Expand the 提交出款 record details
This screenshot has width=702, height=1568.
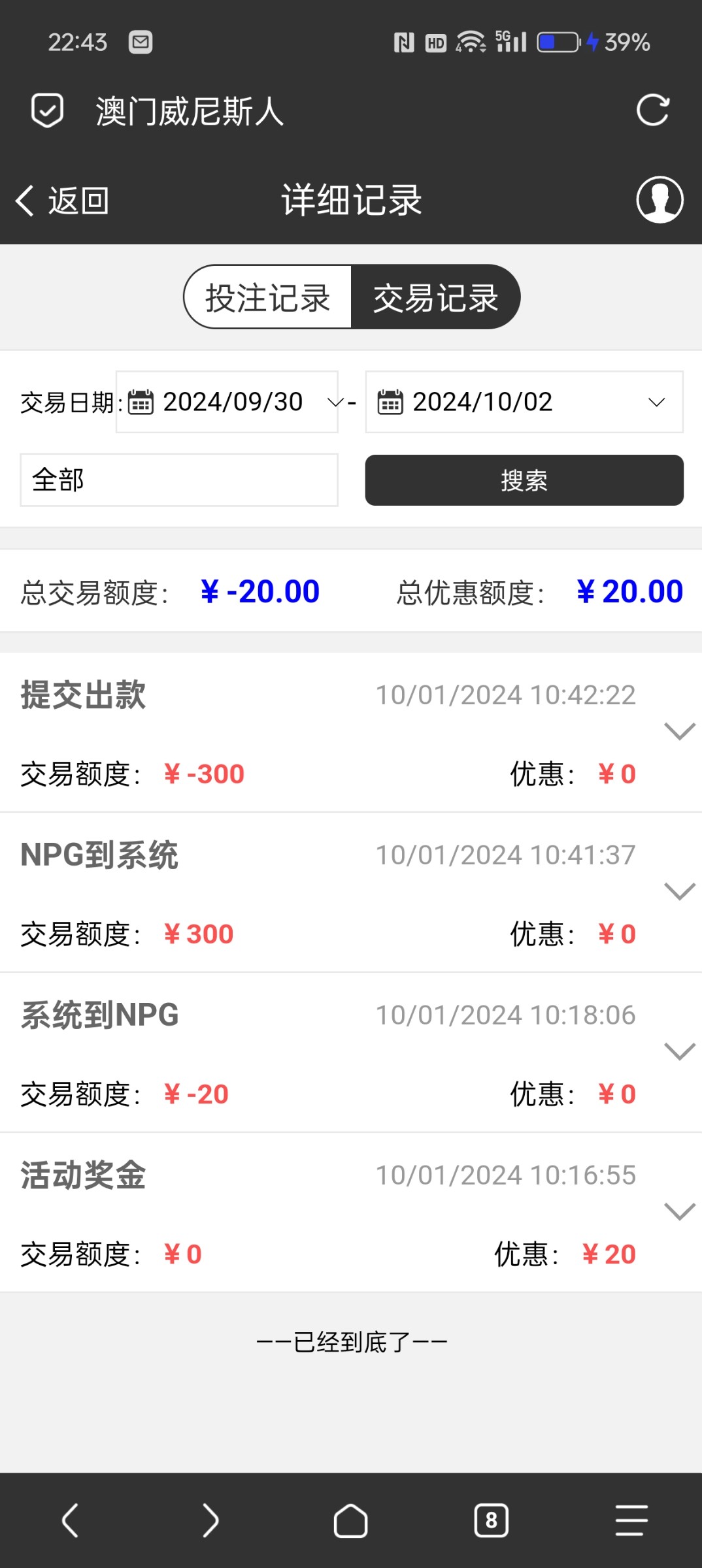679,731
